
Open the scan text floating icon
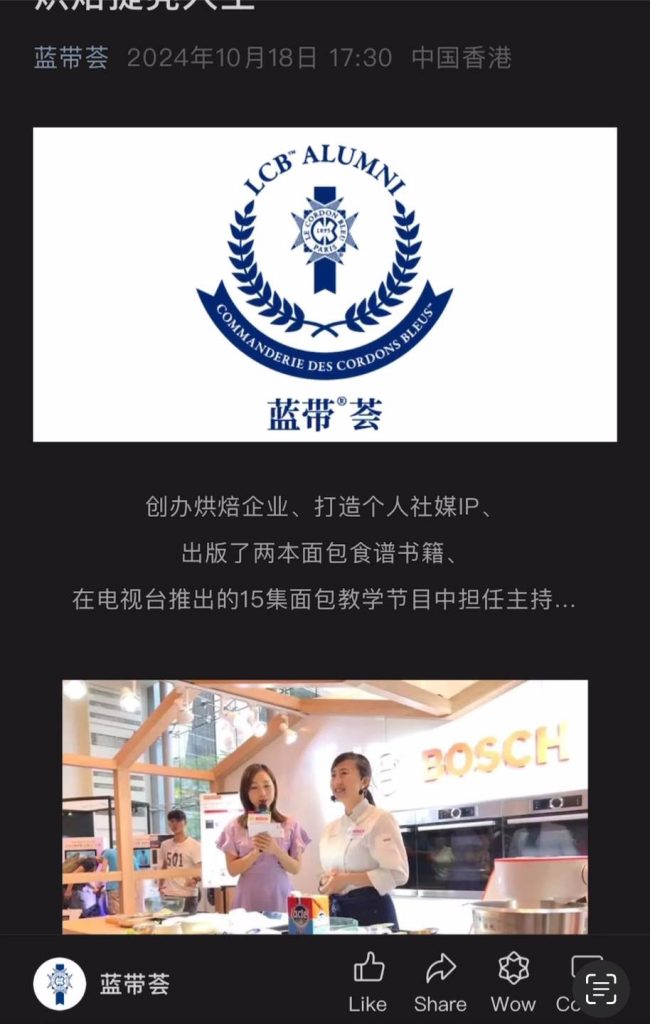click(600, 988)
